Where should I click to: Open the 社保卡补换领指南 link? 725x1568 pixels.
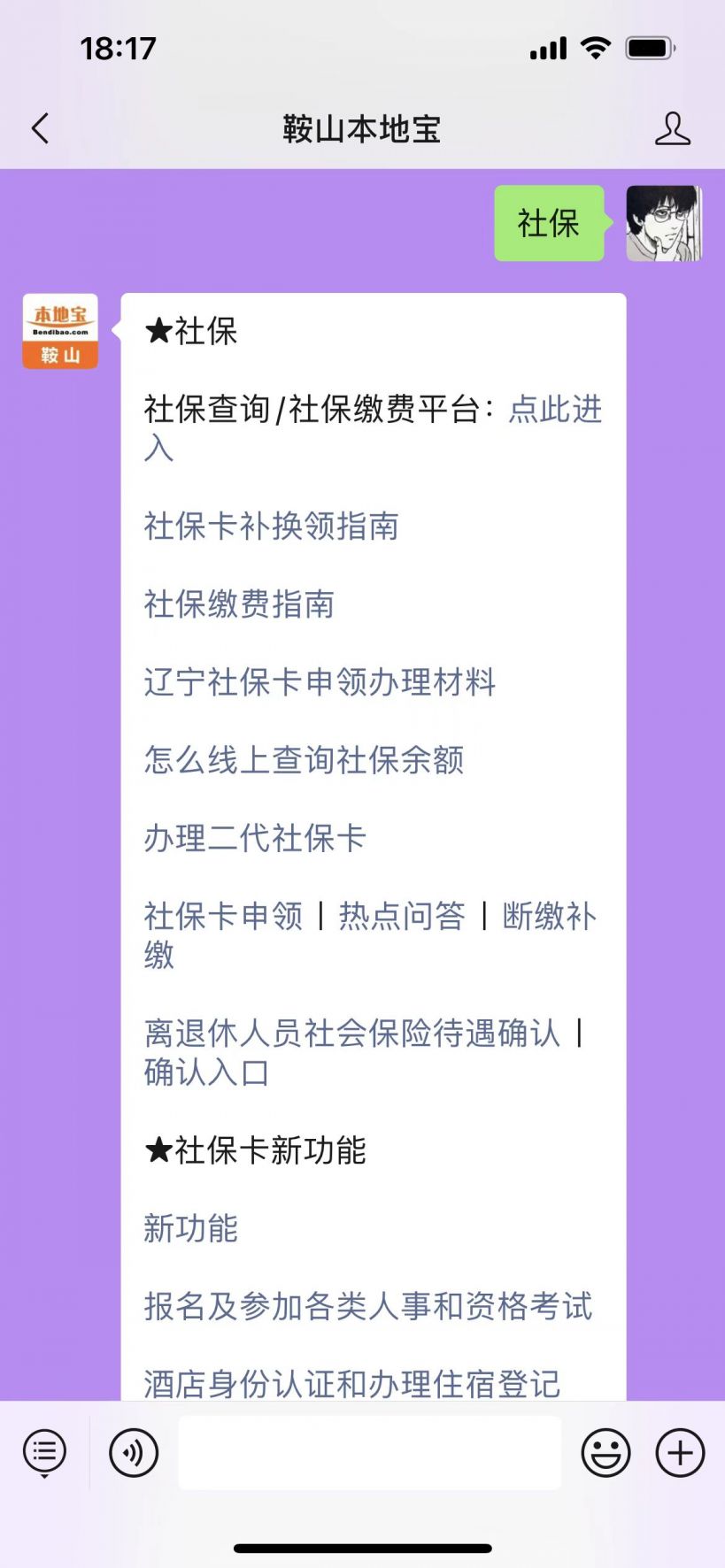pyautogui.click(x=271, y=527)
